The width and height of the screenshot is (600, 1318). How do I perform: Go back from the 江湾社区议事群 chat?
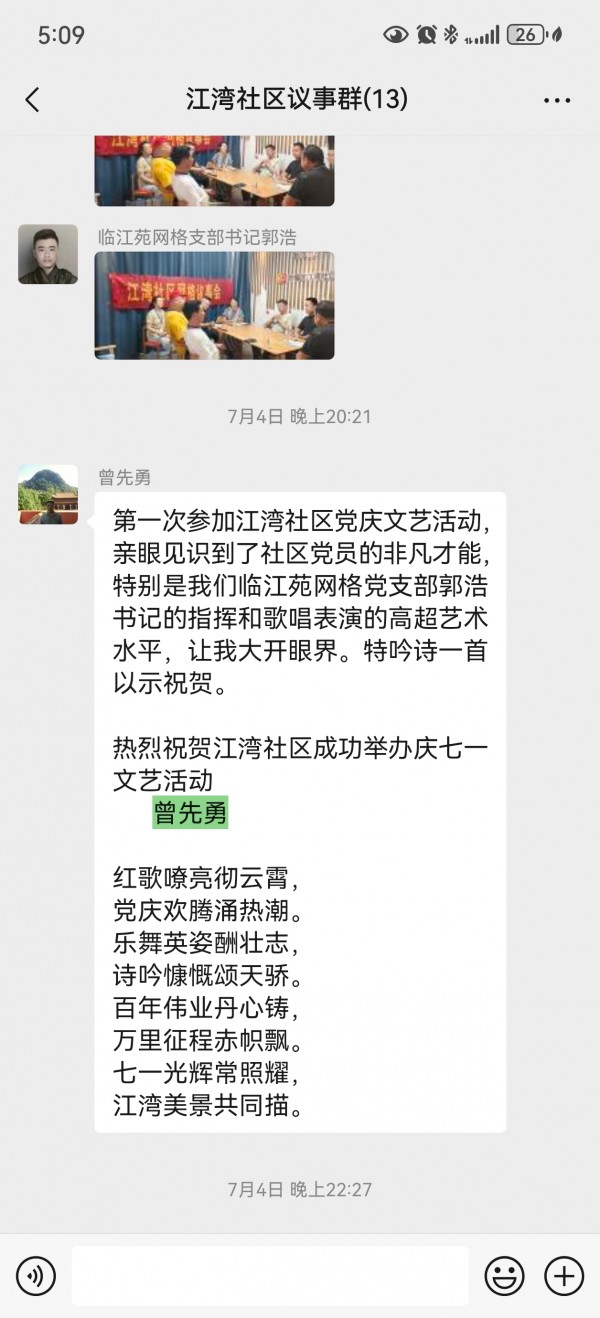point(32,100)
